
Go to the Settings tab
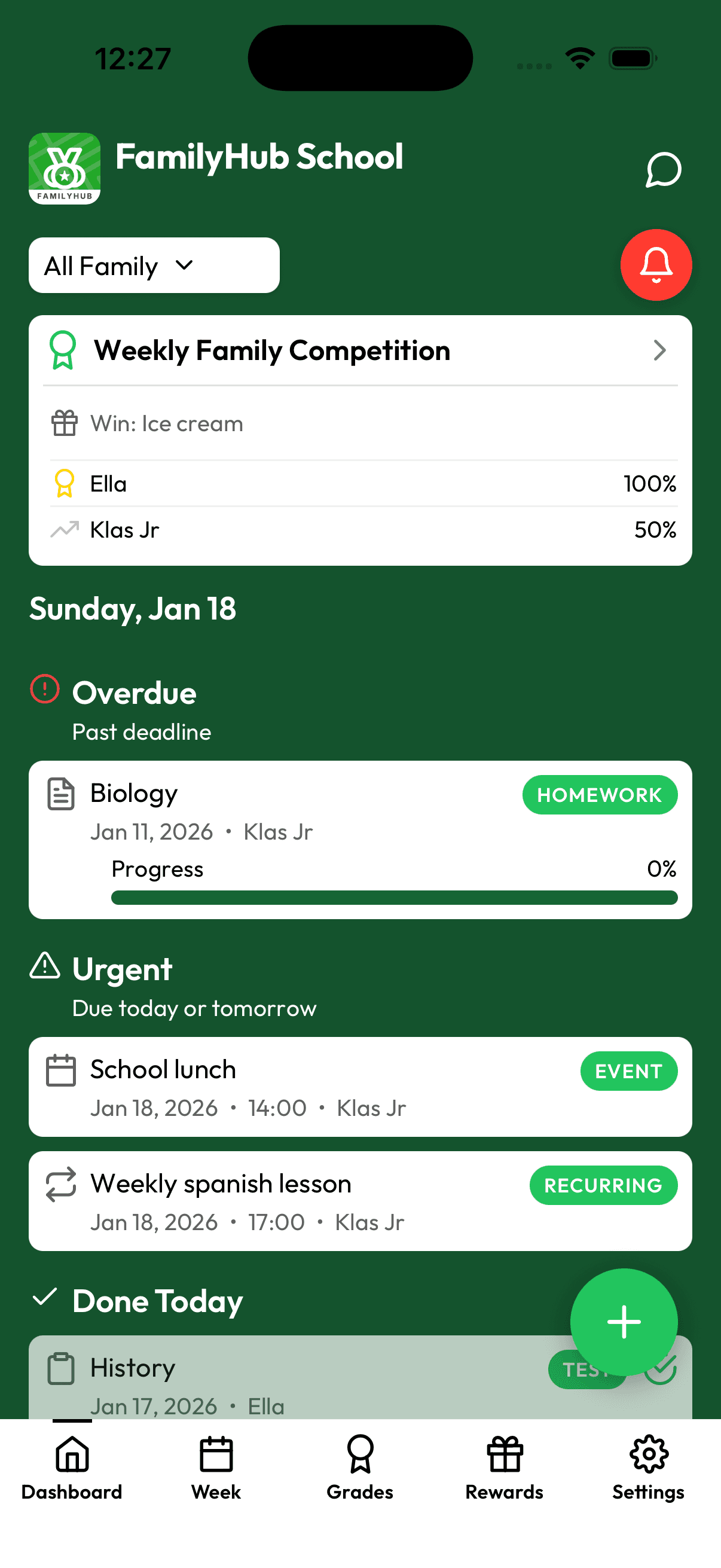coord(649,1468)
